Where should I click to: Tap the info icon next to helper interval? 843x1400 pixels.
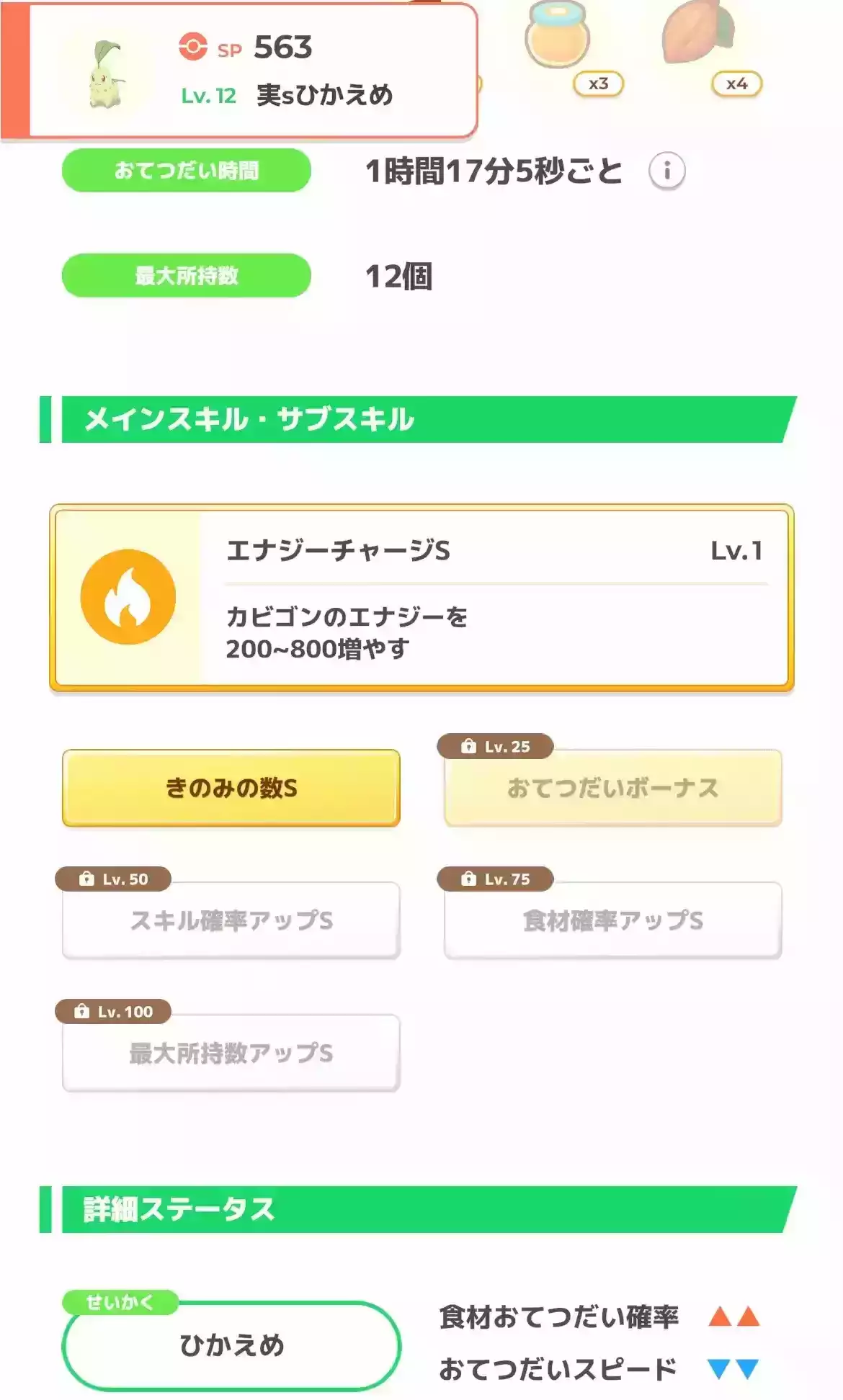(x=667, y=171)
